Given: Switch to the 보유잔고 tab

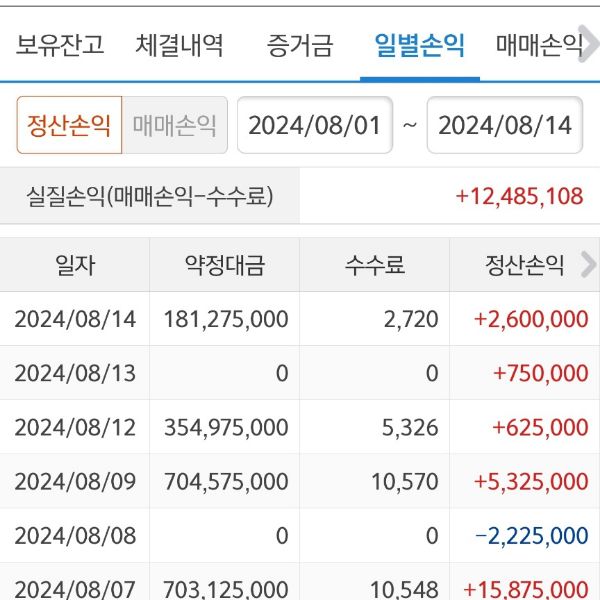Looking at the screenshot, I should click(x=60, y=45).
